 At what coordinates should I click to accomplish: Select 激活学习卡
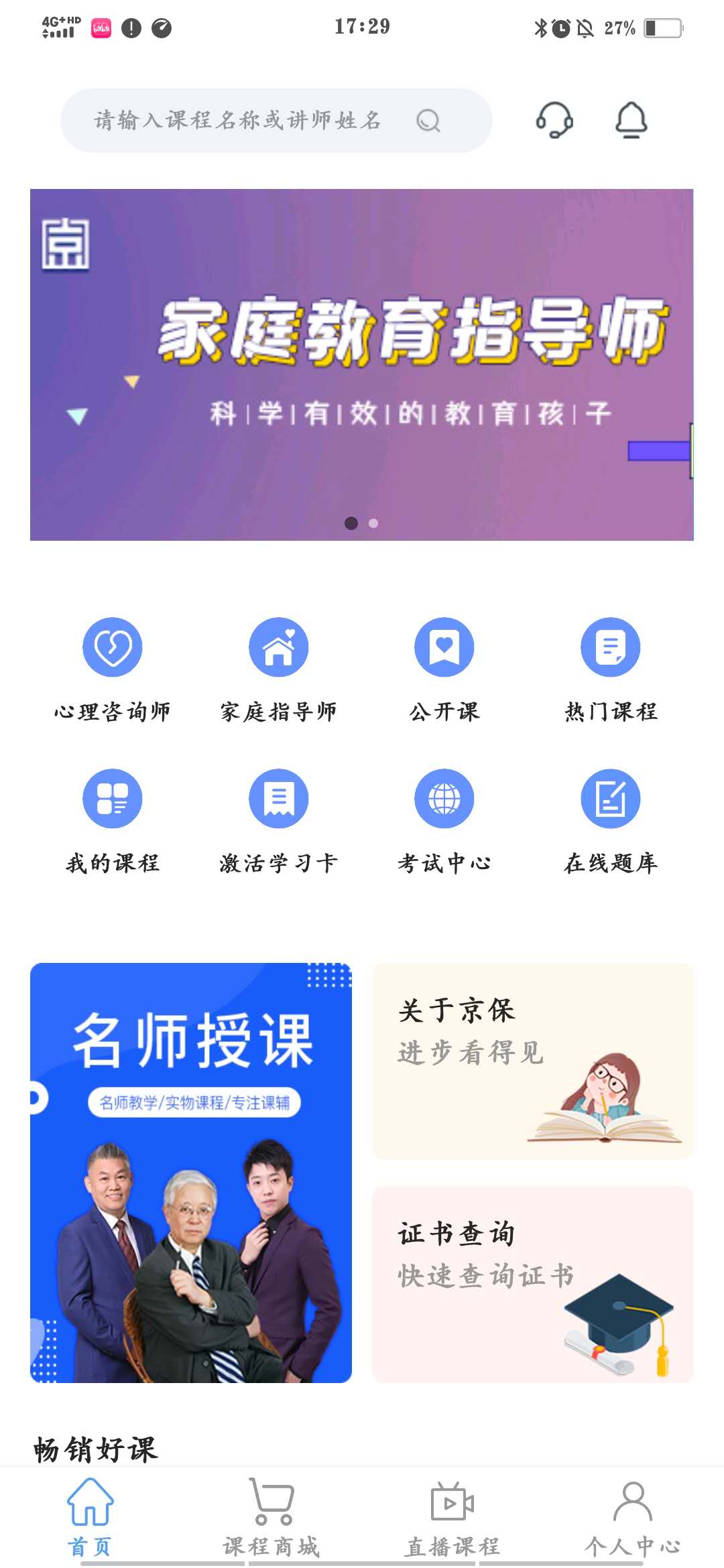279,822
